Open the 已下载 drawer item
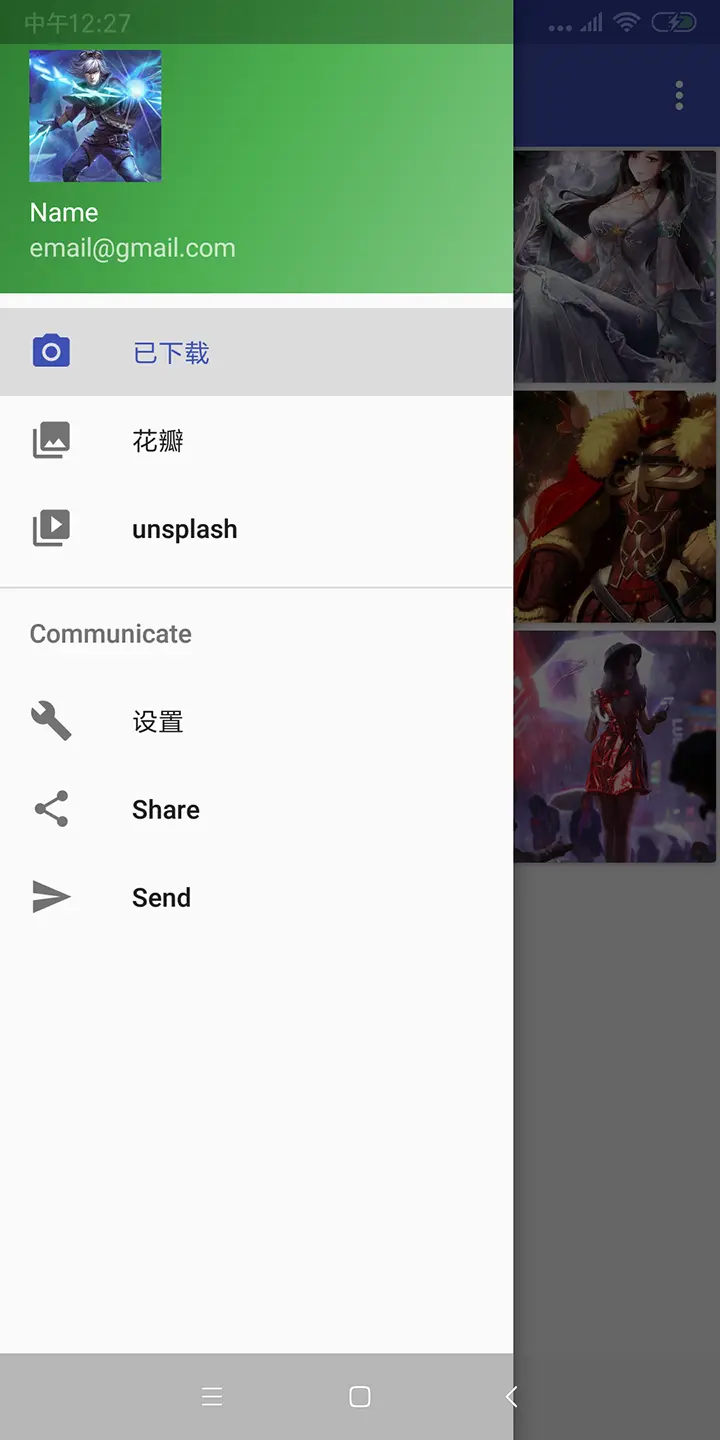Screen dimensions: 720x1440 coord(256,352)
